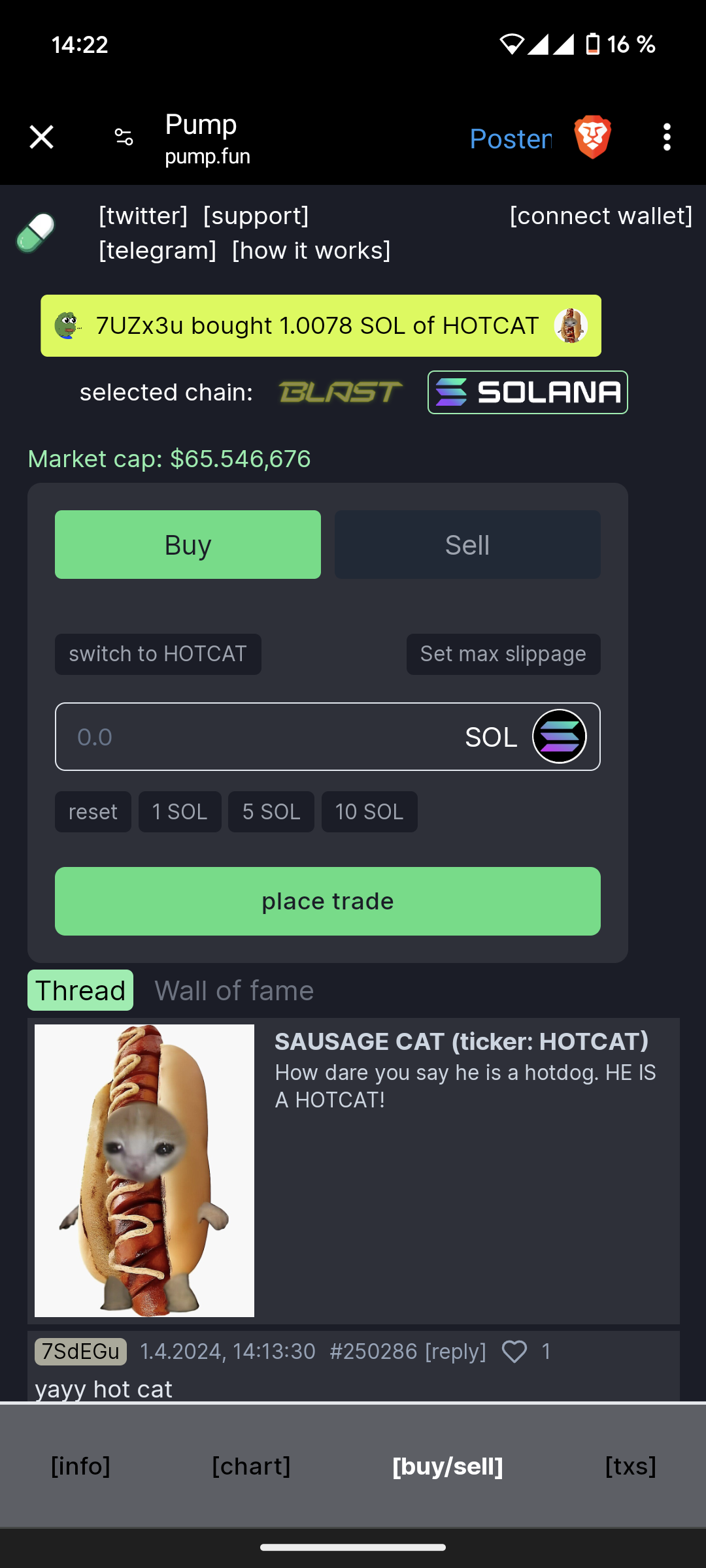The image size is (706, 1568).
Task: Open the telegram link
Action: click(158, 250)
